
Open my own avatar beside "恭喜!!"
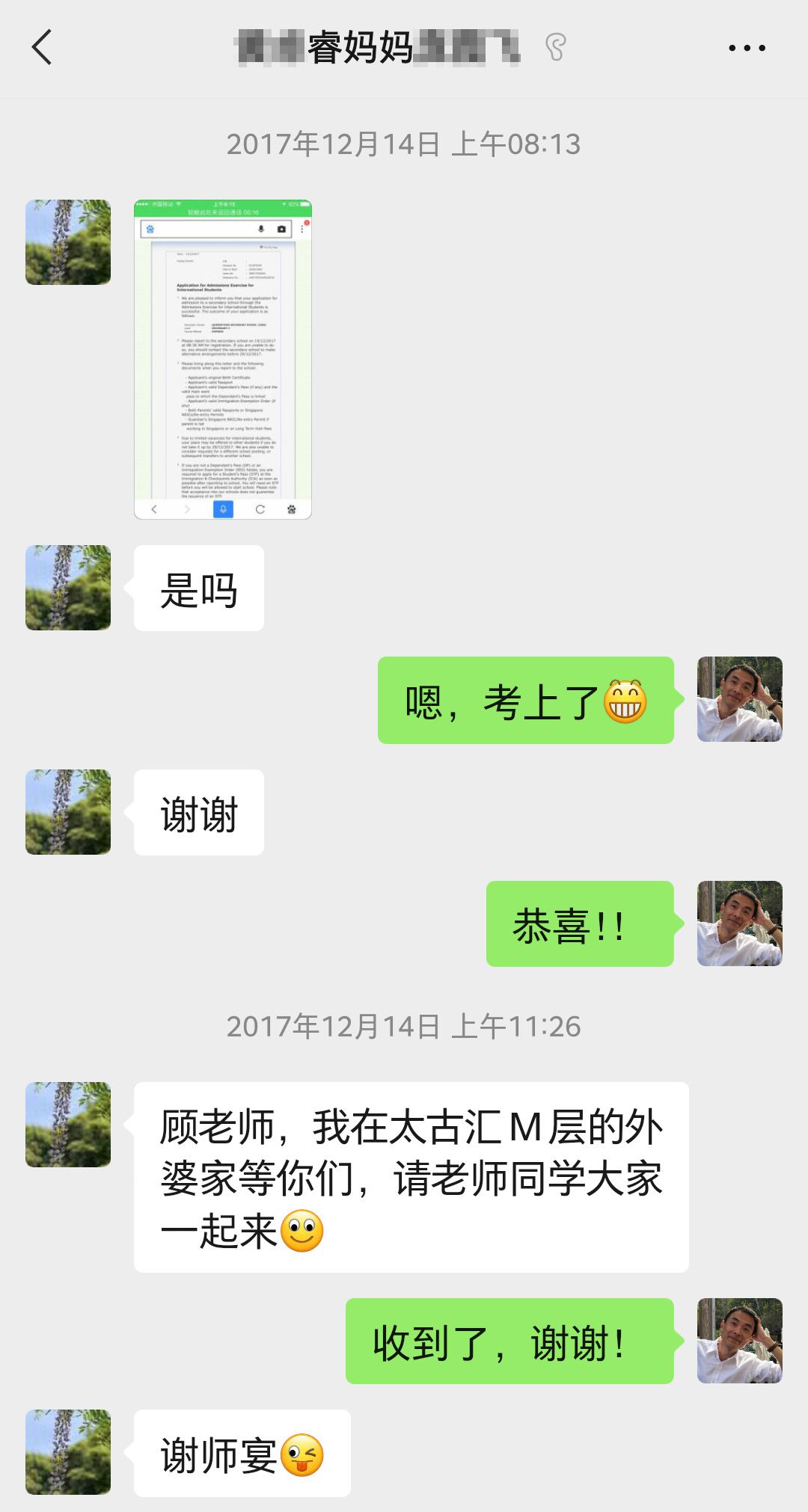pos(739,924)
